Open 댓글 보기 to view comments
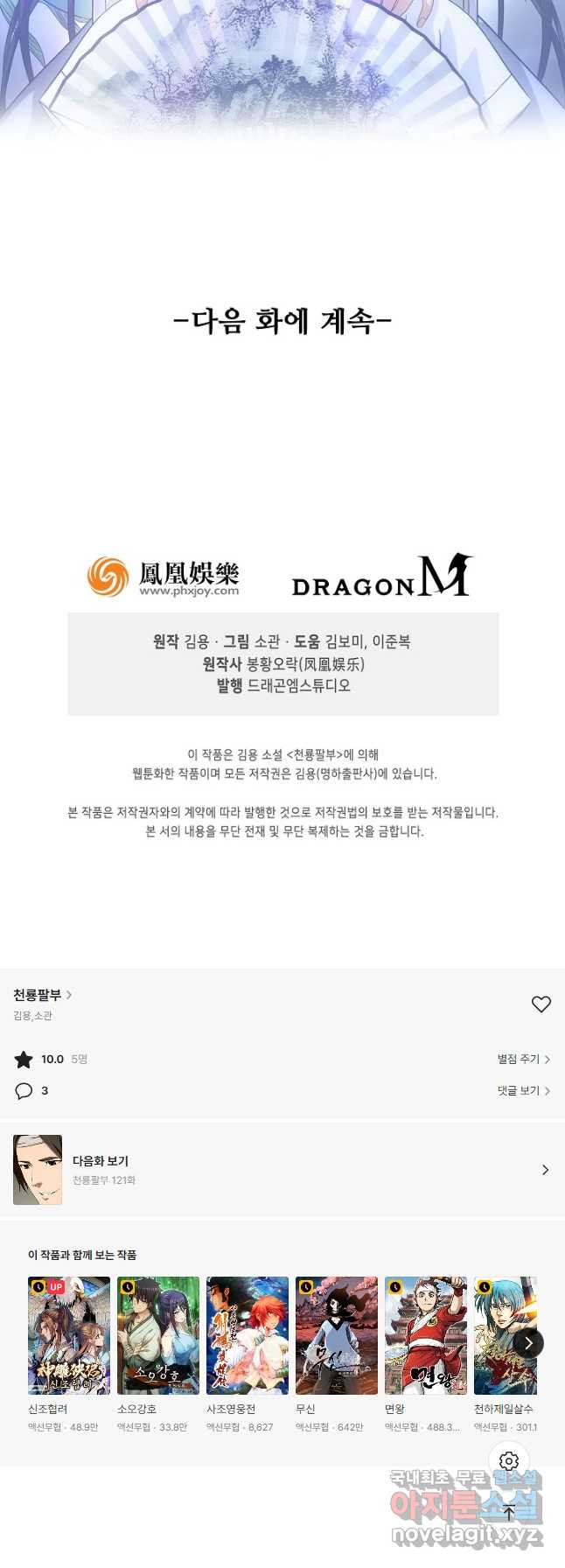 pyautogui.click(x=523, y=1090)
